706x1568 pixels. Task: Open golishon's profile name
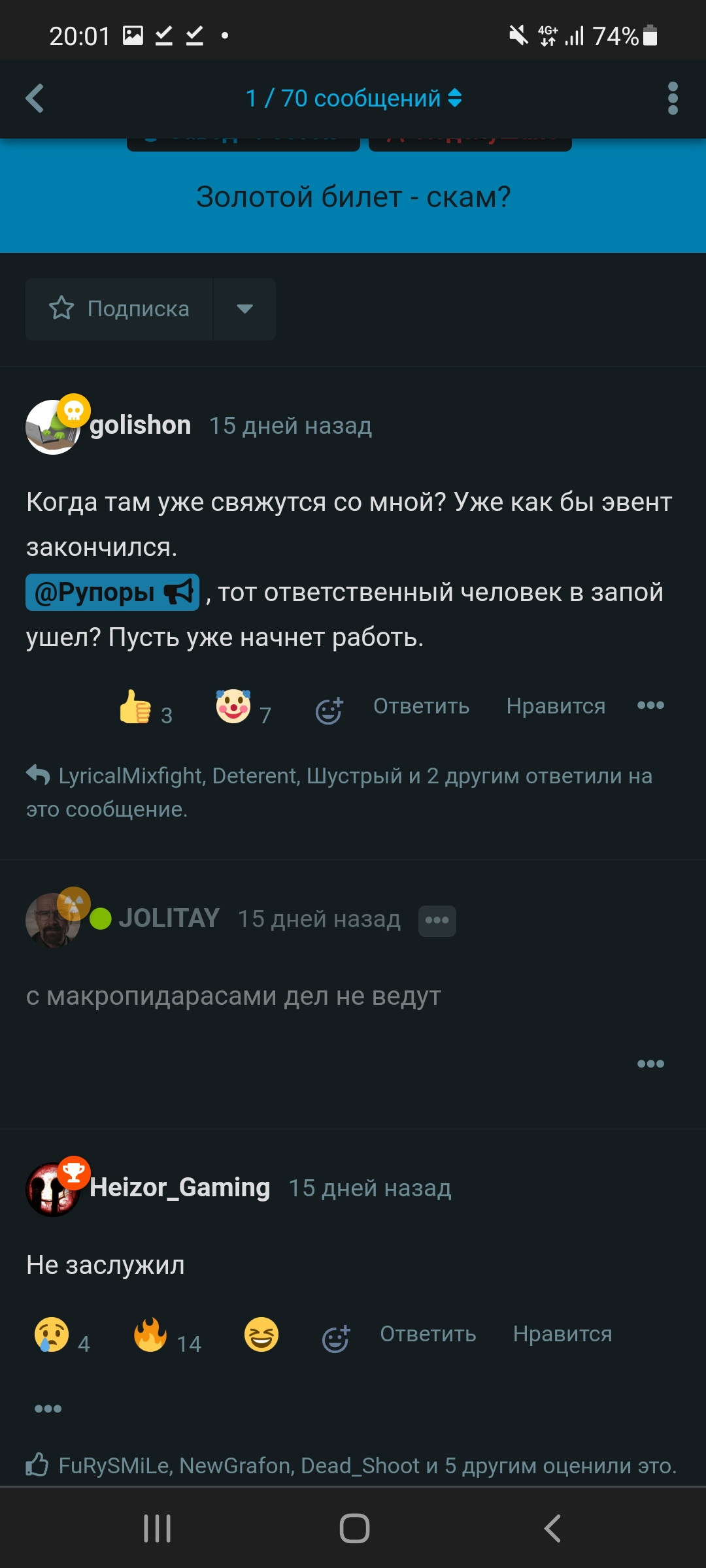point(140,425)
